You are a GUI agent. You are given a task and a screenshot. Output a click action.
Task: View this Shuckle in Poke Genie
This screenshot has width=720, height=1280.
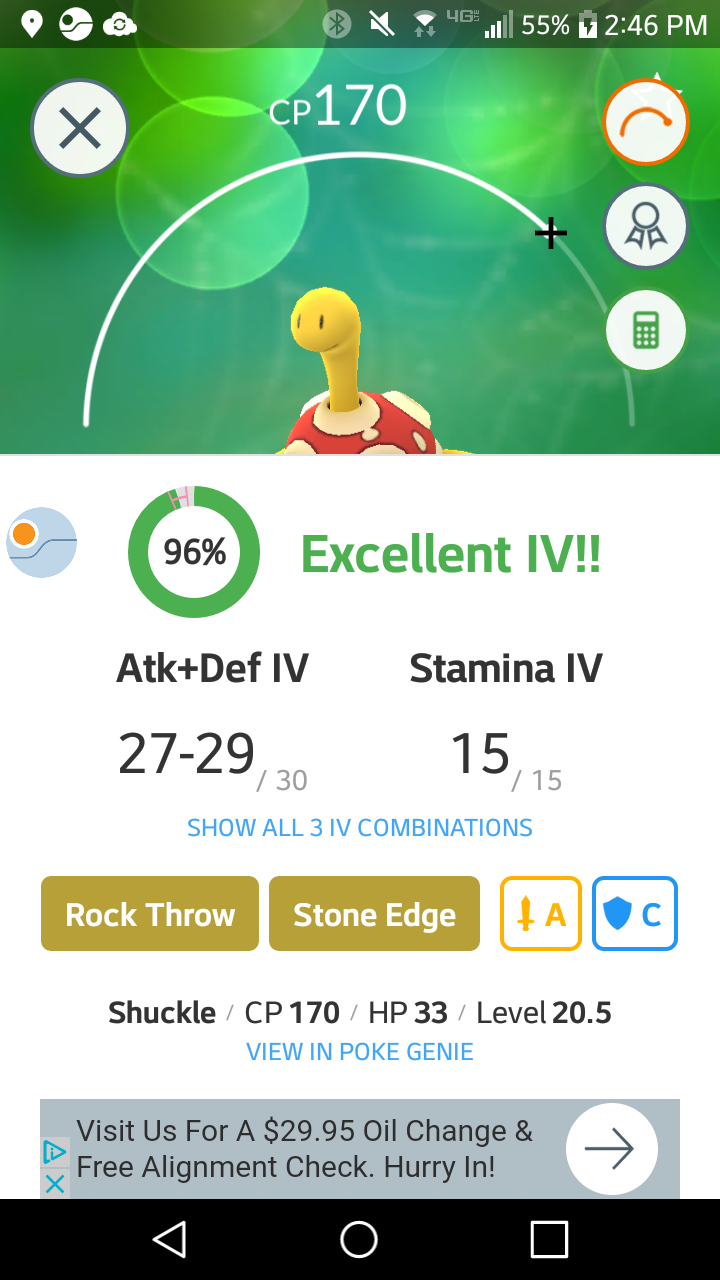pyautogui.click(x=360, y=1052)
